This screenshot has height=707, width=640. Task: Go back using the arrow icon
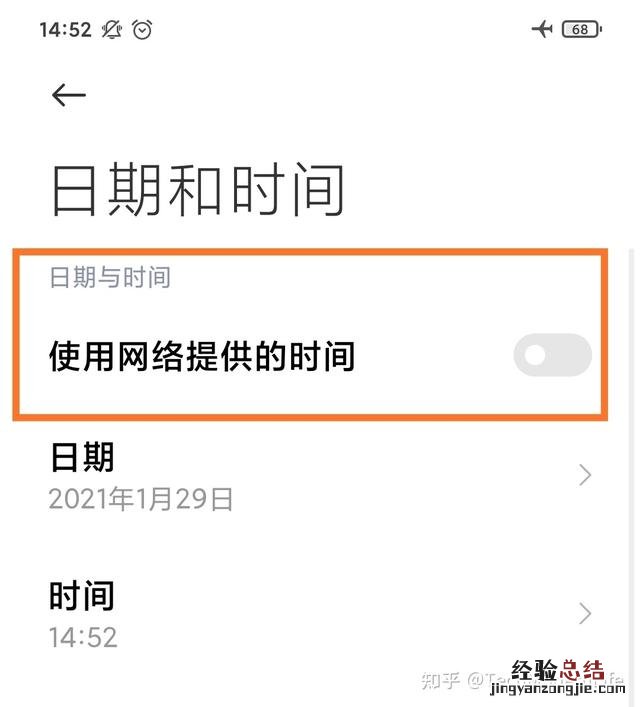pyautogui.click(x=69, y=95)
